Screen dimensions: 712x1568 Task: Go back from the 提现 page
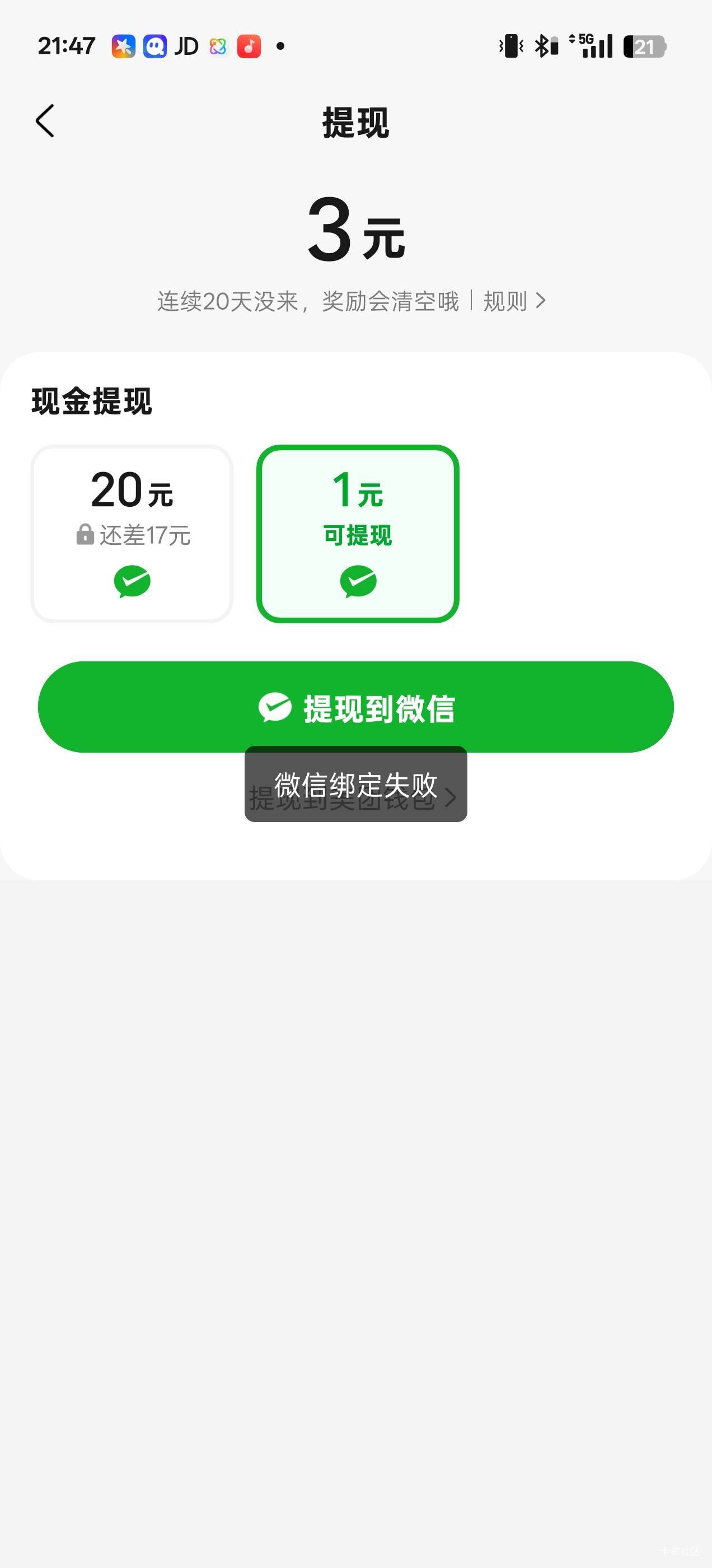coord(45,120)
